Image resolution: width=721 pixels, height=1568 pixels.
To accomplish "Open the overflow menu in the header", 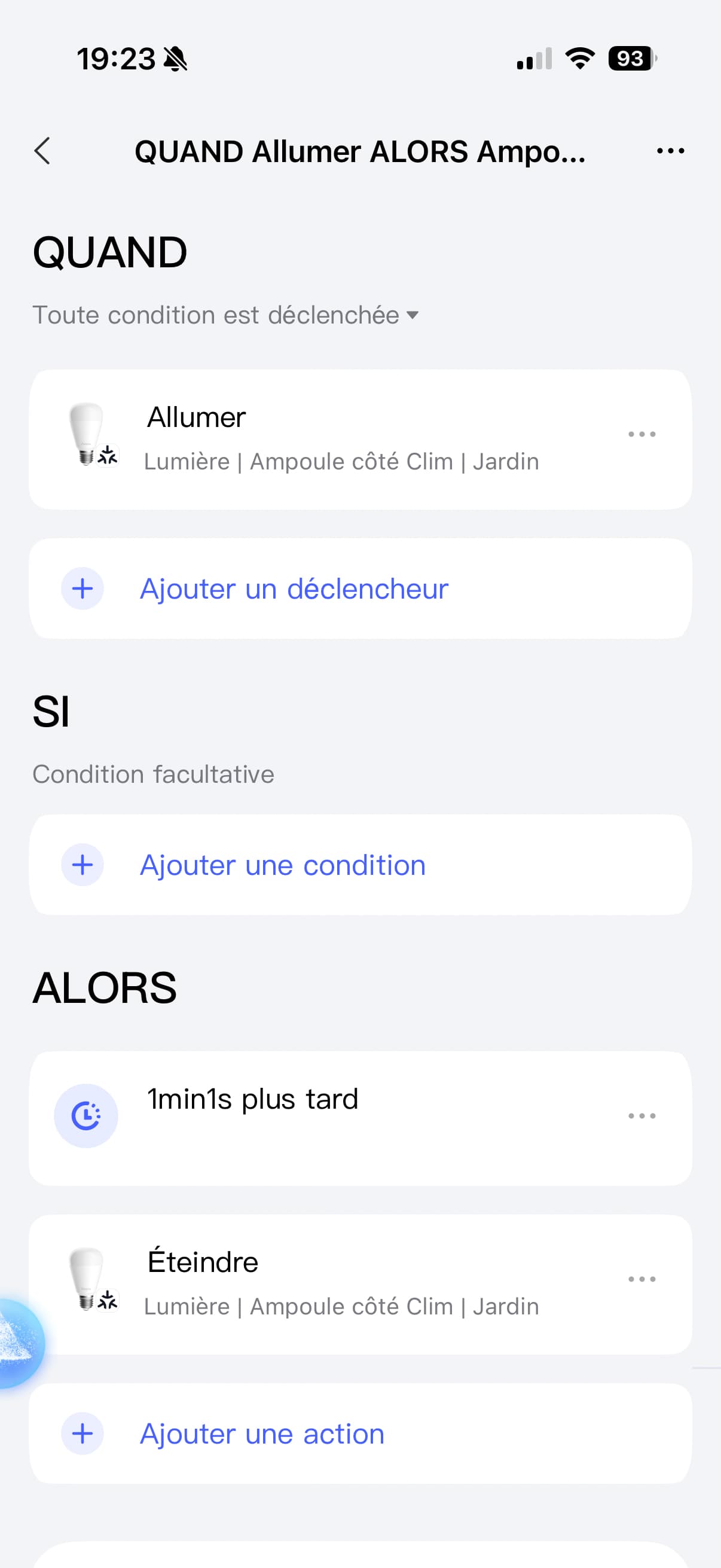I will point(670,151).
